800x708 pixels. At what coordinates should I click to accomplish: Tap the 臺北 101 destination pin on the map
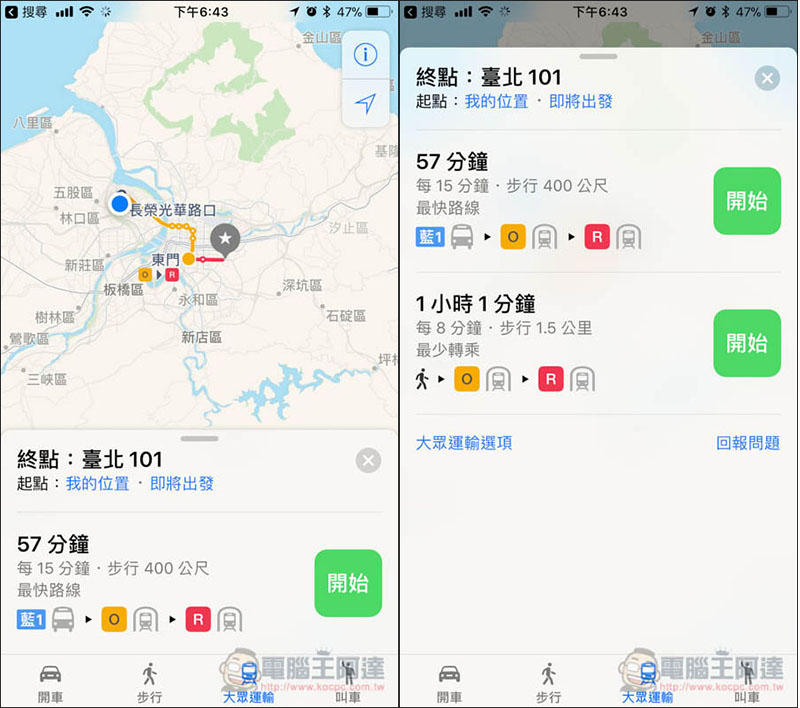click(x=226, y=239)
